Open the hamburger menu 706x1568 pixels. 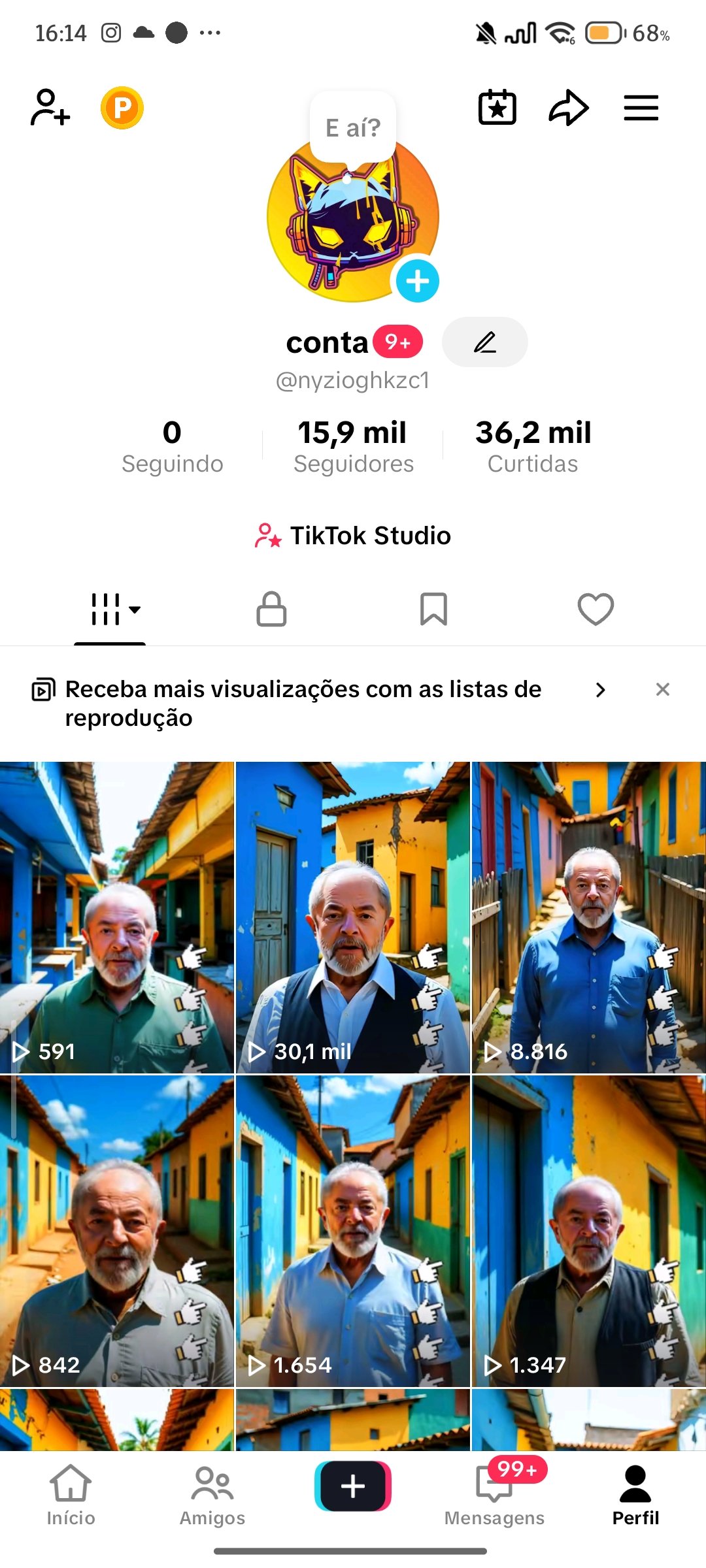(x=641, y=108)
